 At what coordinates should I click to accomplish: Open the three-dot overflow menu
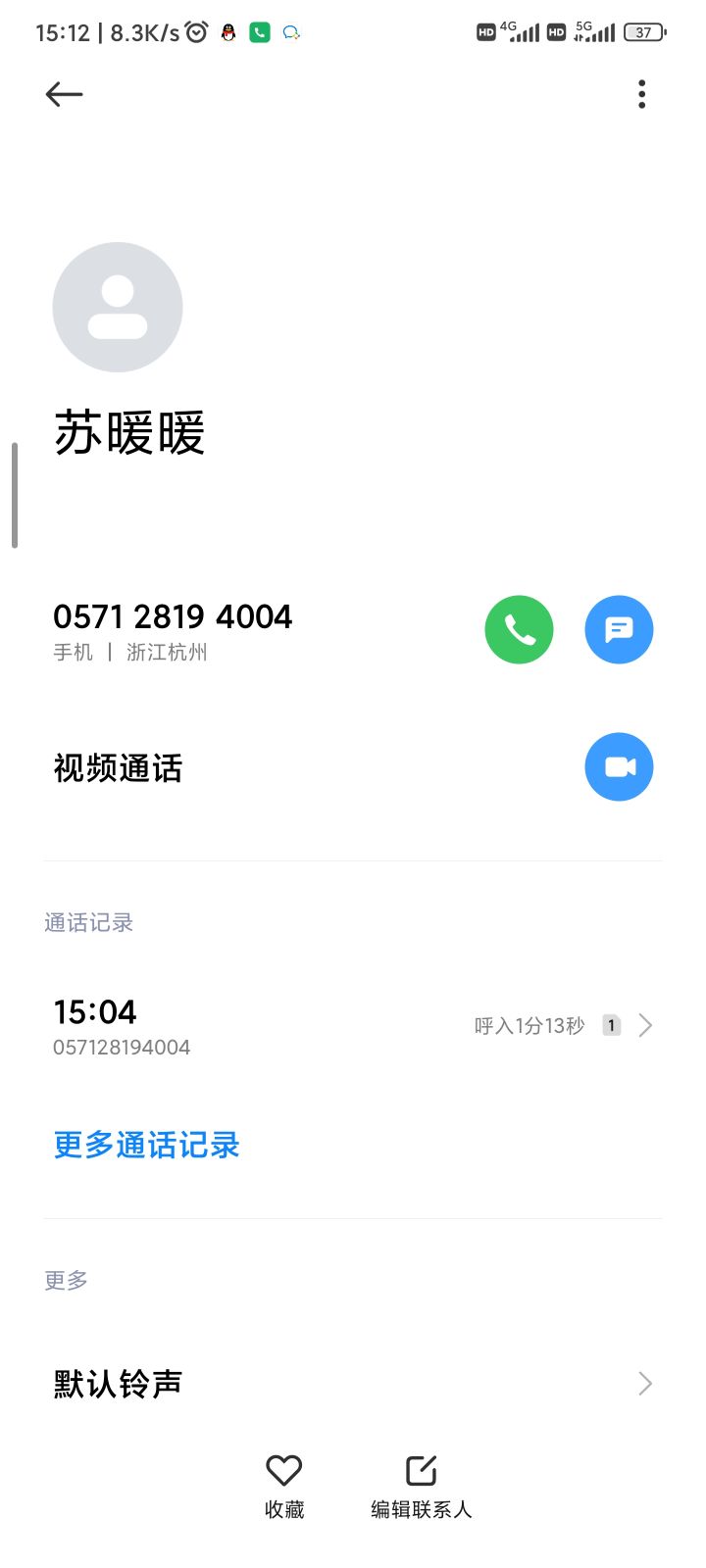(x=641, y=94)
